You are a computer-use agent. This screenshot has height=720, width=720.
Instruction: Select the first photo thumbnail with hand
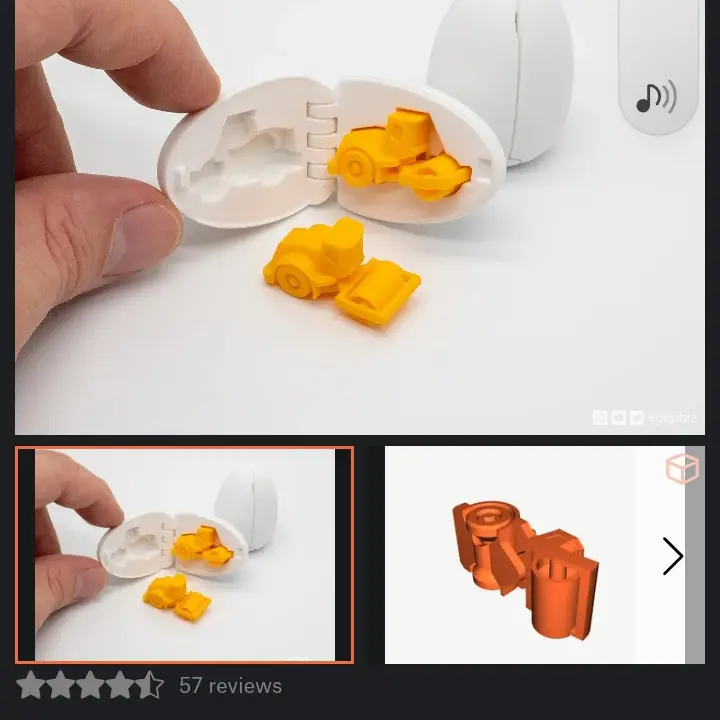point(185,555)
